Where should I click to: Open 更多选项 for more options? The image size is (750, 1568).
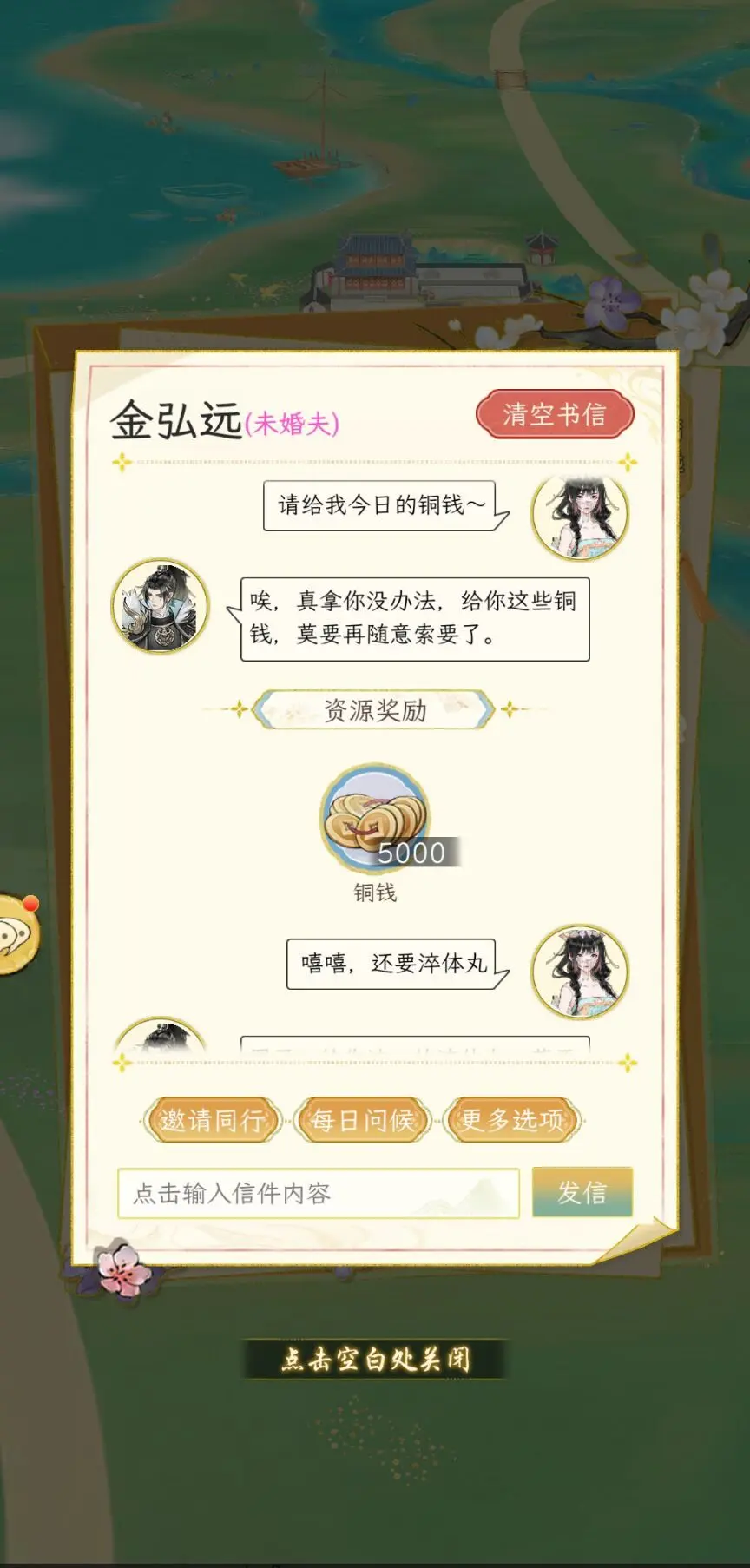coord(511,1120)
